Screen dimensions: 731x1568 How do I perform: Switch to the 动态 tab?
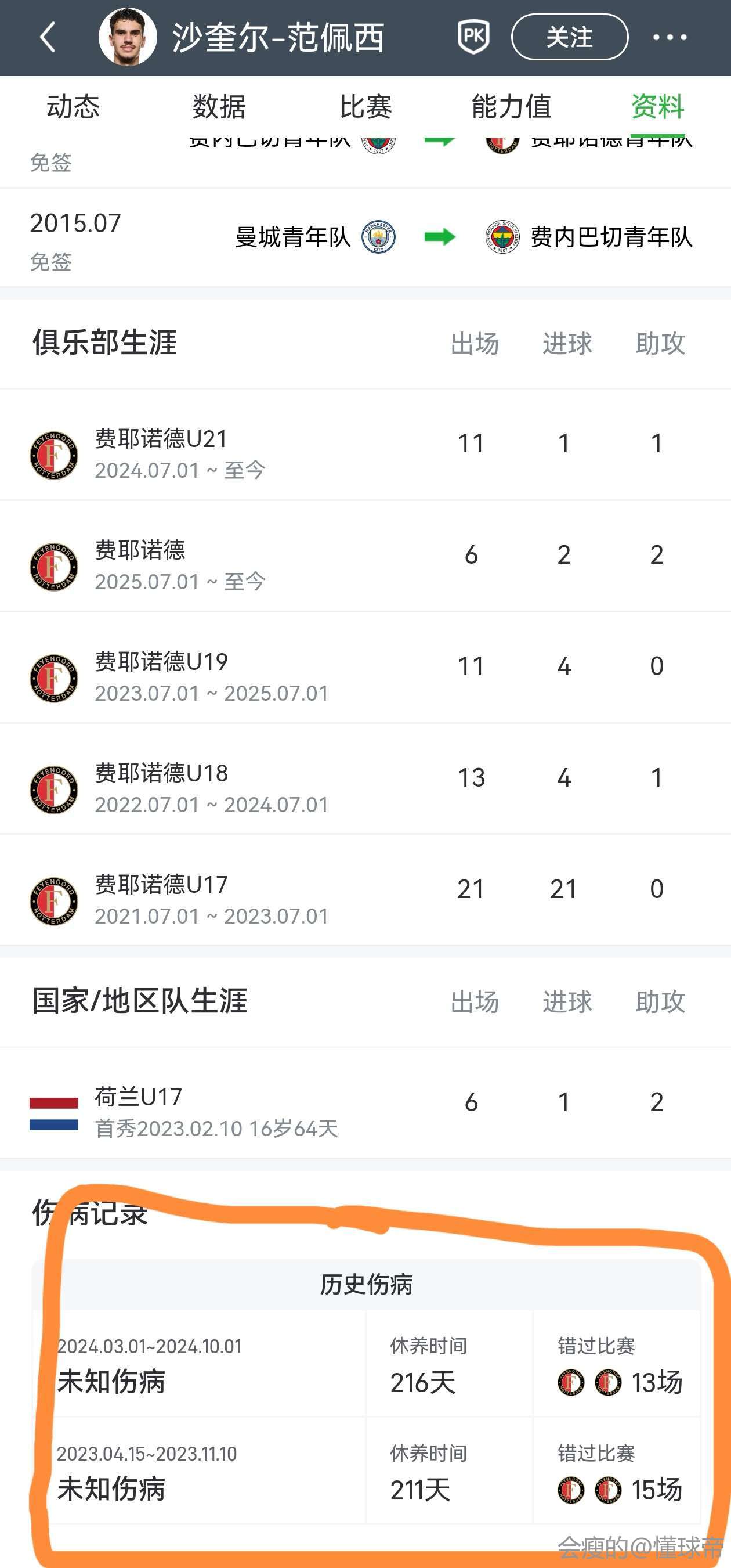point(73,107)
